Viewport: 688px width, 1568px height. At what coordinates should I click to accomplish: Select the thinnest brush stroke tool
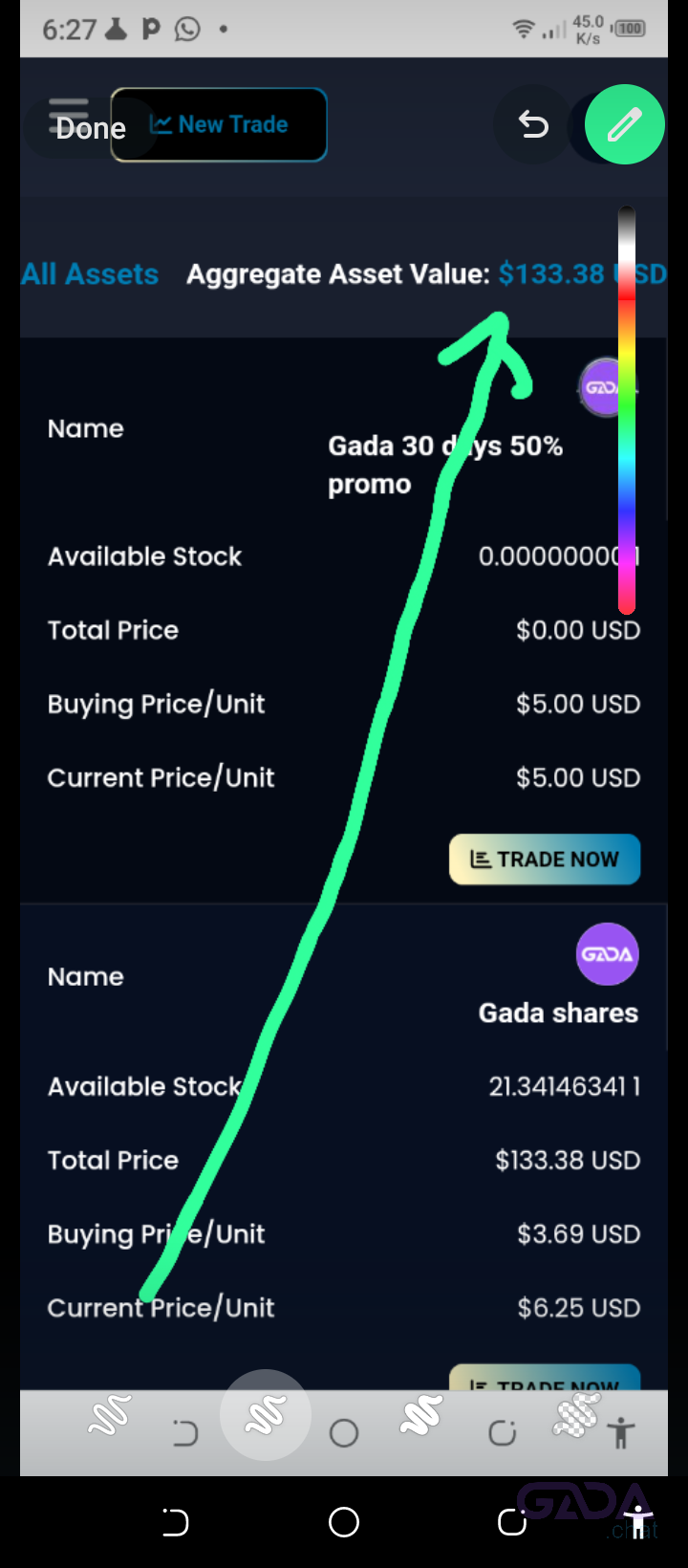pos(110,1416)
